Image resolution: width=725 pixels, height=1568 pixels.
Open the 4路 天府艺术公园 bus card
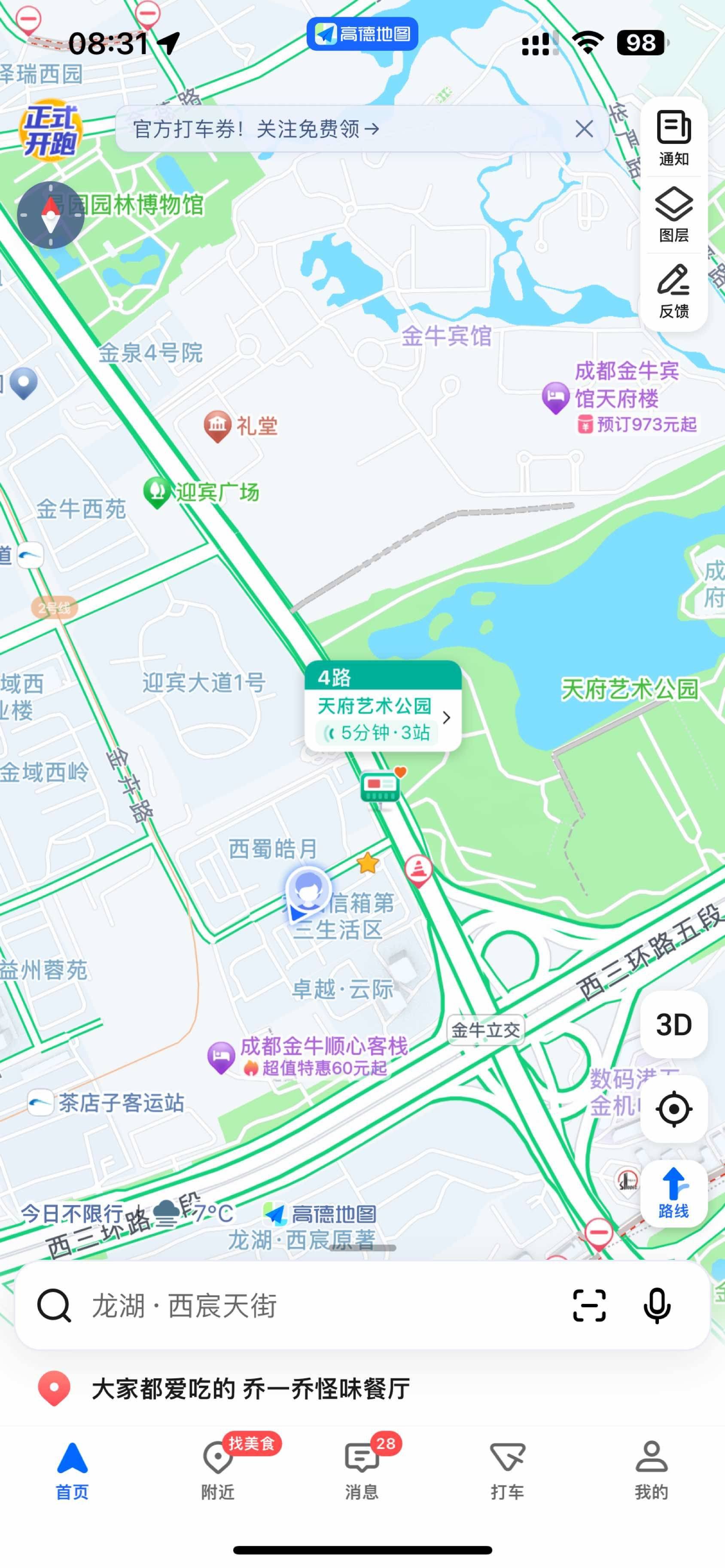click(x=383, y=705)
